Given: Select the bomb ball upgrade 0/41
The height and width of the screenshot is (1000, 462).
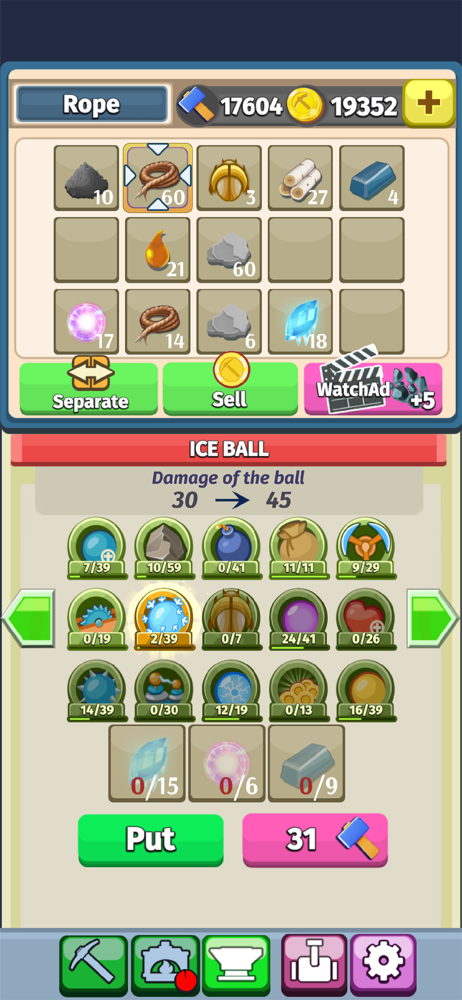Looking at the screenshot, I should tap(231, 548).
